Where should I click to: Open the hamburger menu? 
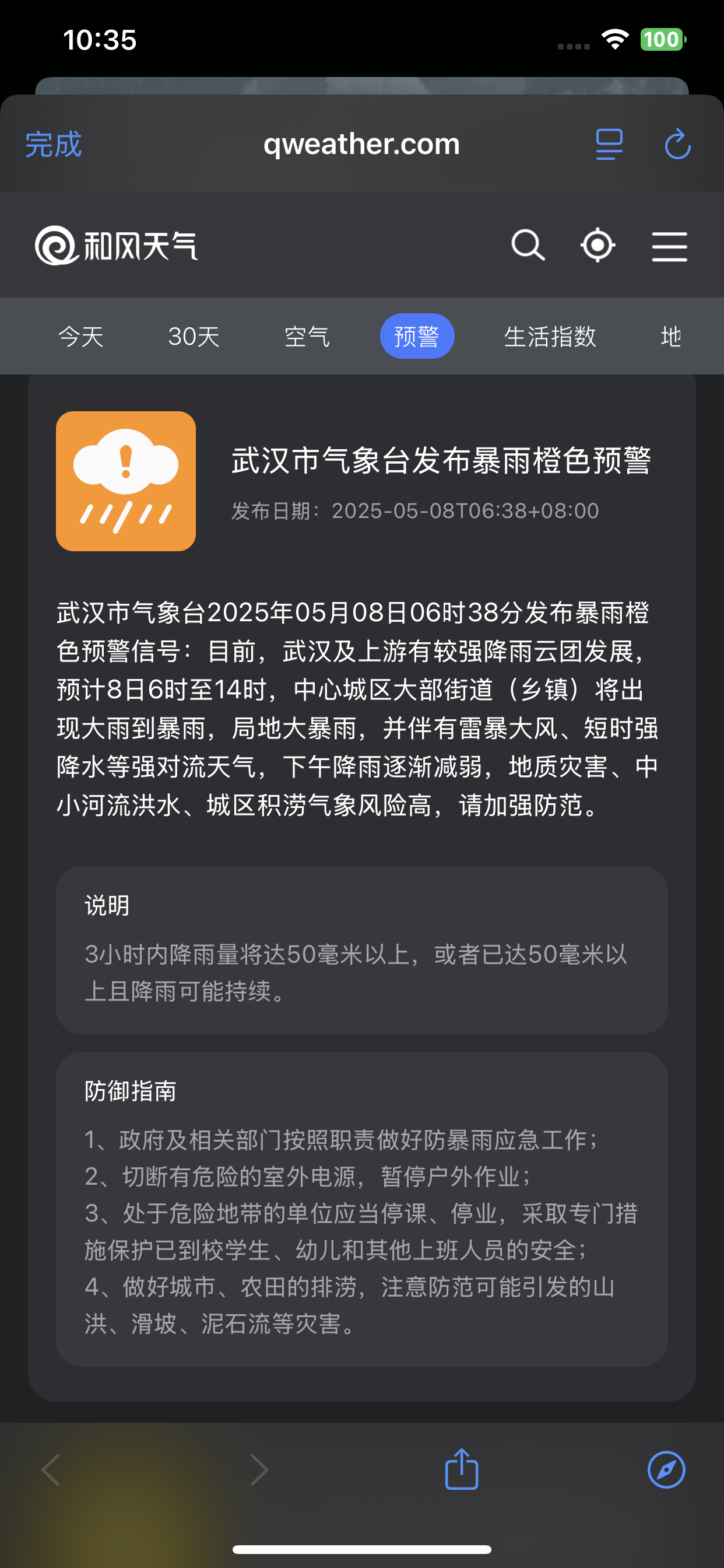669,246
